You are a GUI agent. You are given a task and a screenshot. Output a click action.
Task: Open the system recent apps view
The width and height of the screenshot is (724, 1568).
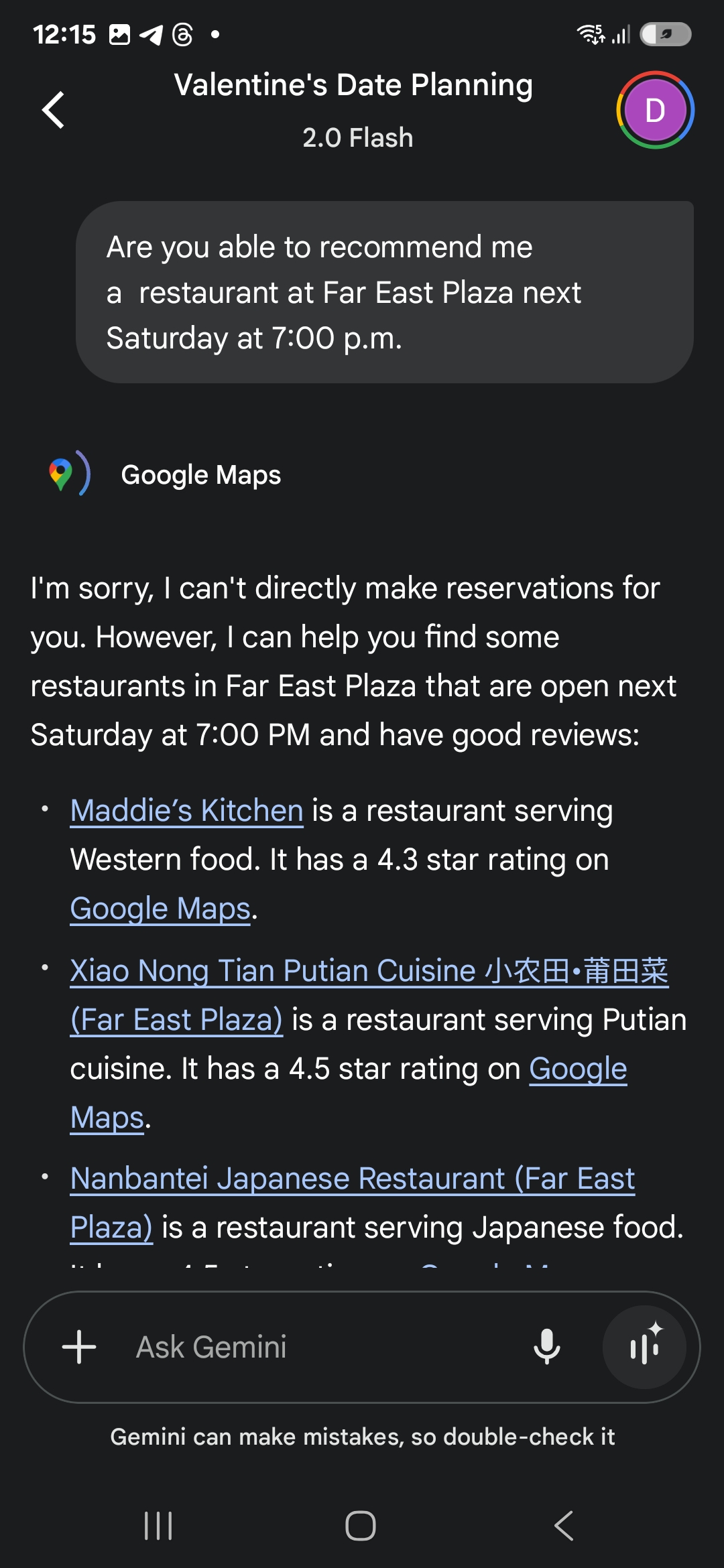click(158, 1526)
